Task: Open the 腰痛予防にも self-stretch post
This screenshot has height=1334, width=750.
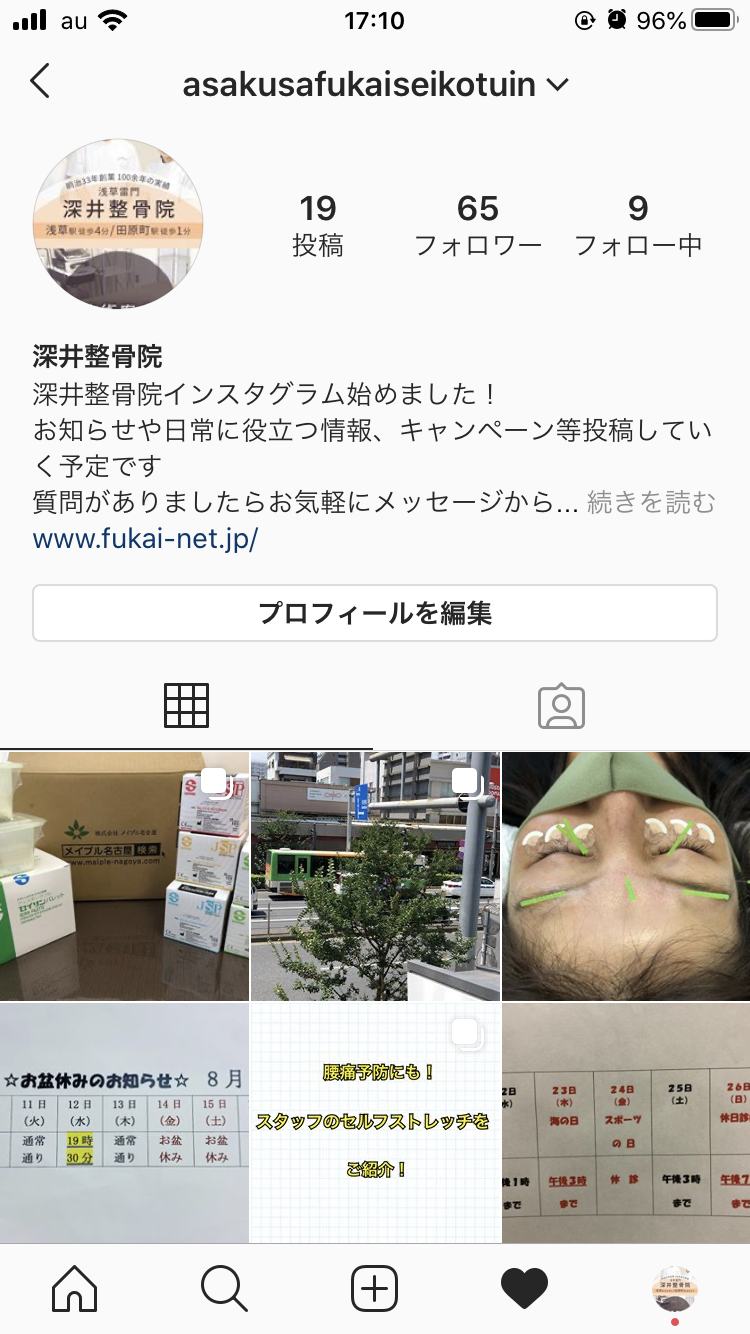Action: 375,1123
